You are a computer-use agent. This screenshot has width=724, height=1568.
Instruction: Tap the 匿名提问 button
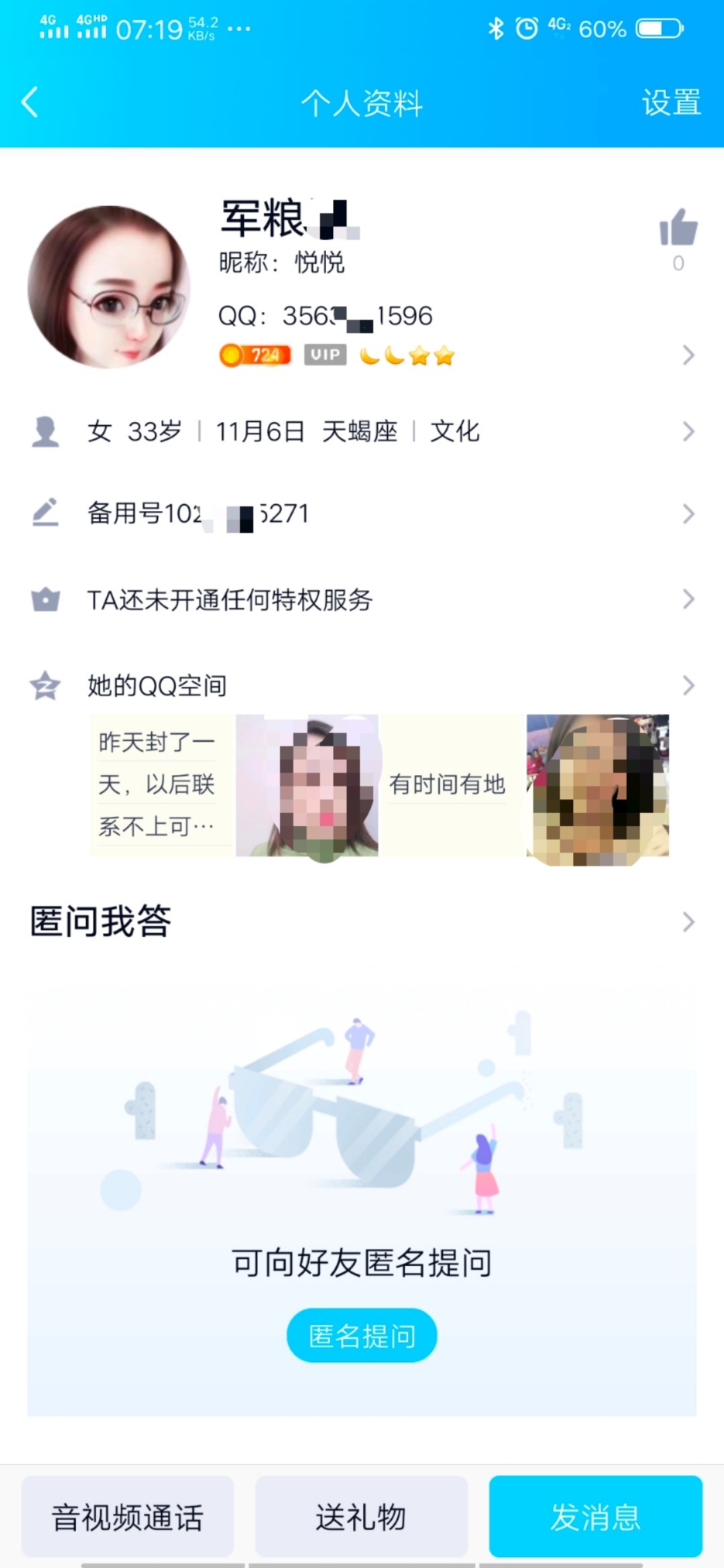(x=361, y=1335)
